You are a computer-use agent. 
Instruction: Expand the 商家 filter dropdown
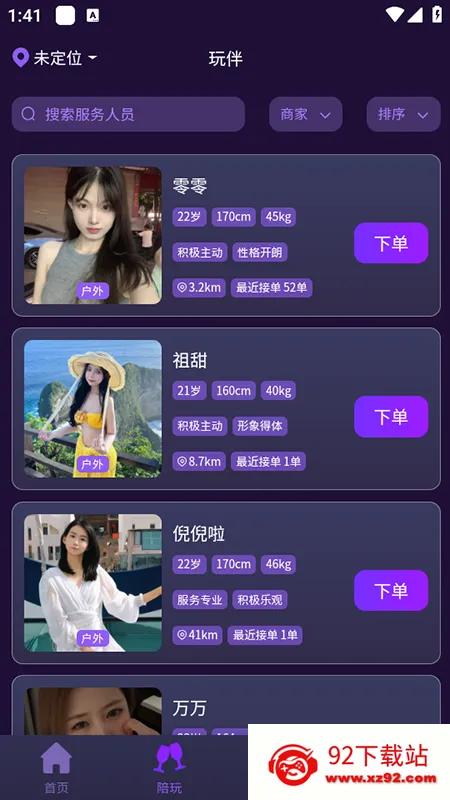306,114
